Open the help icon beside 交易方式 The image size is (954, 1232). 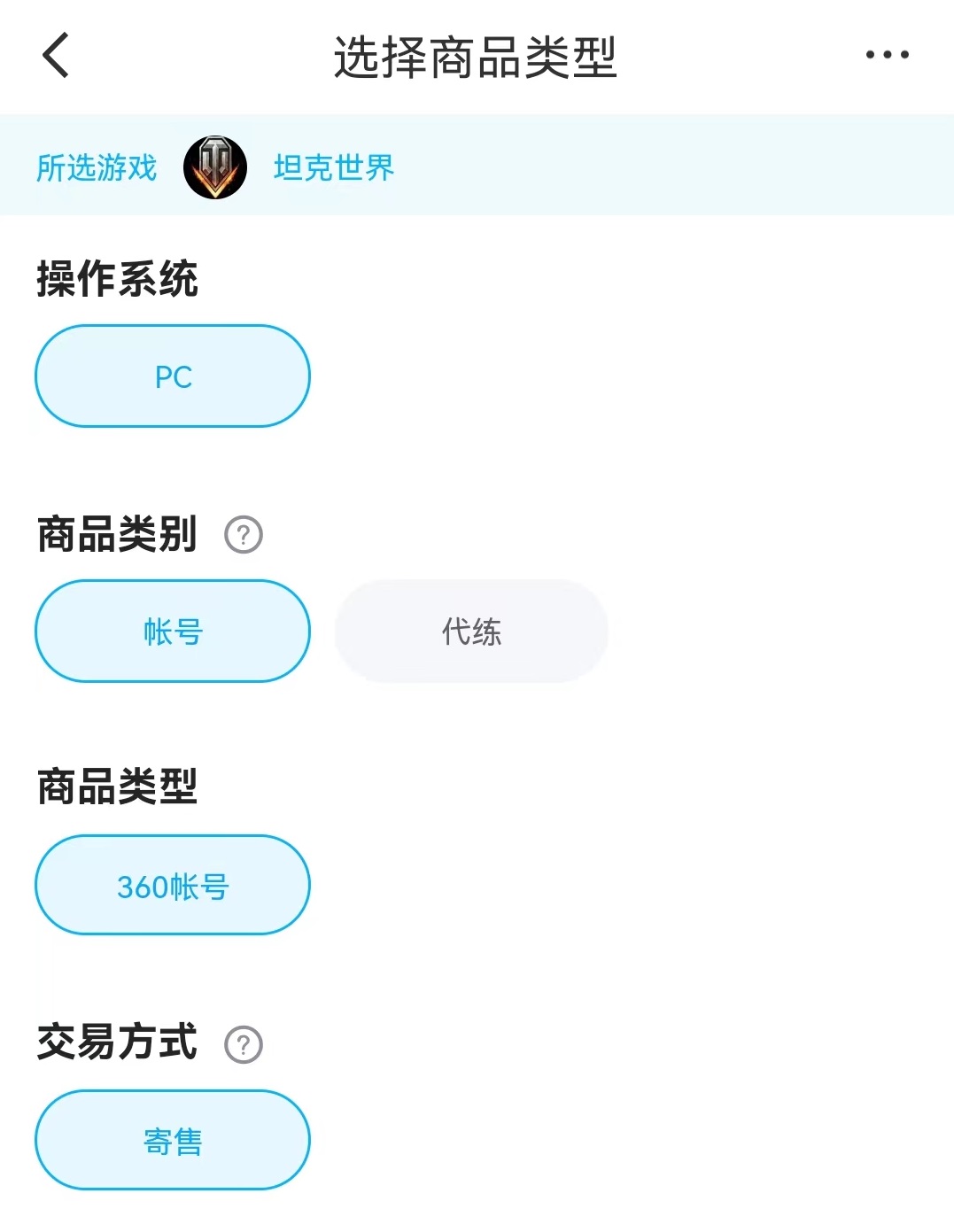[244, 1044]
